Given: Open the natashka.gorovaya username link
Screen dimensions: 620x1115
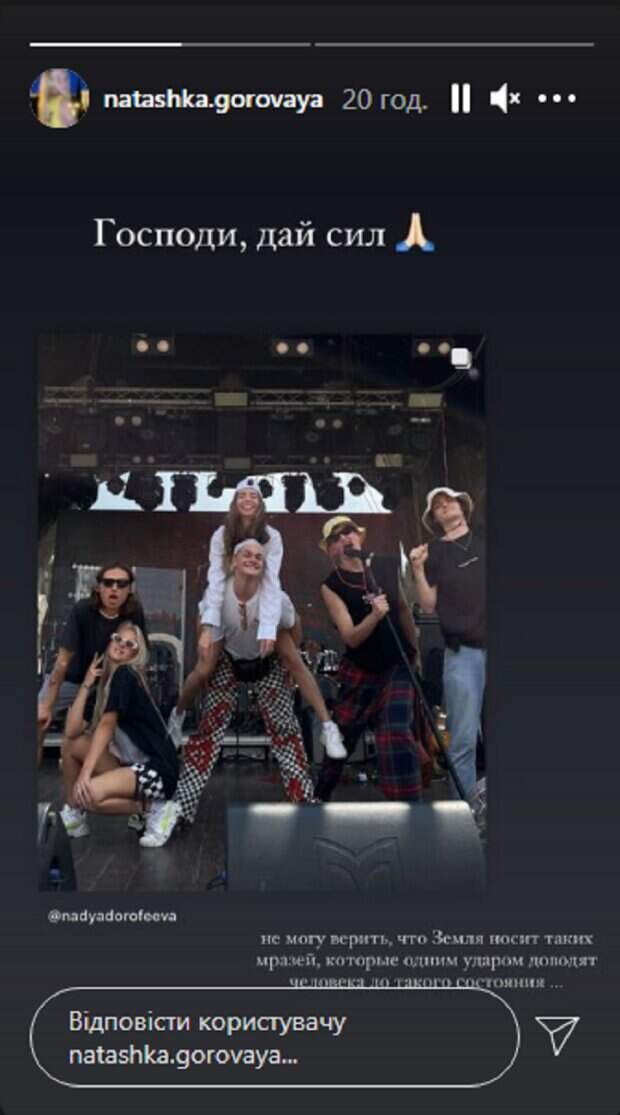Looking at the screenshot, I should click(x=212, y=99).
